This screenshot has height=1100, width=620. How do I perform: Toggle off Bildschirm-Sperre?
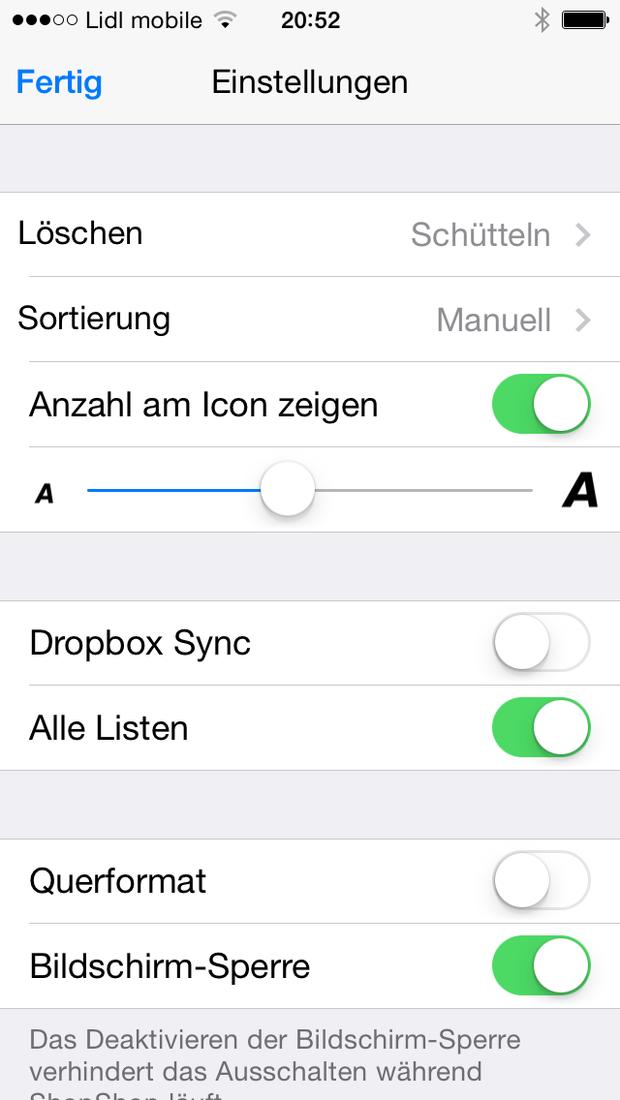pos(541,965)
